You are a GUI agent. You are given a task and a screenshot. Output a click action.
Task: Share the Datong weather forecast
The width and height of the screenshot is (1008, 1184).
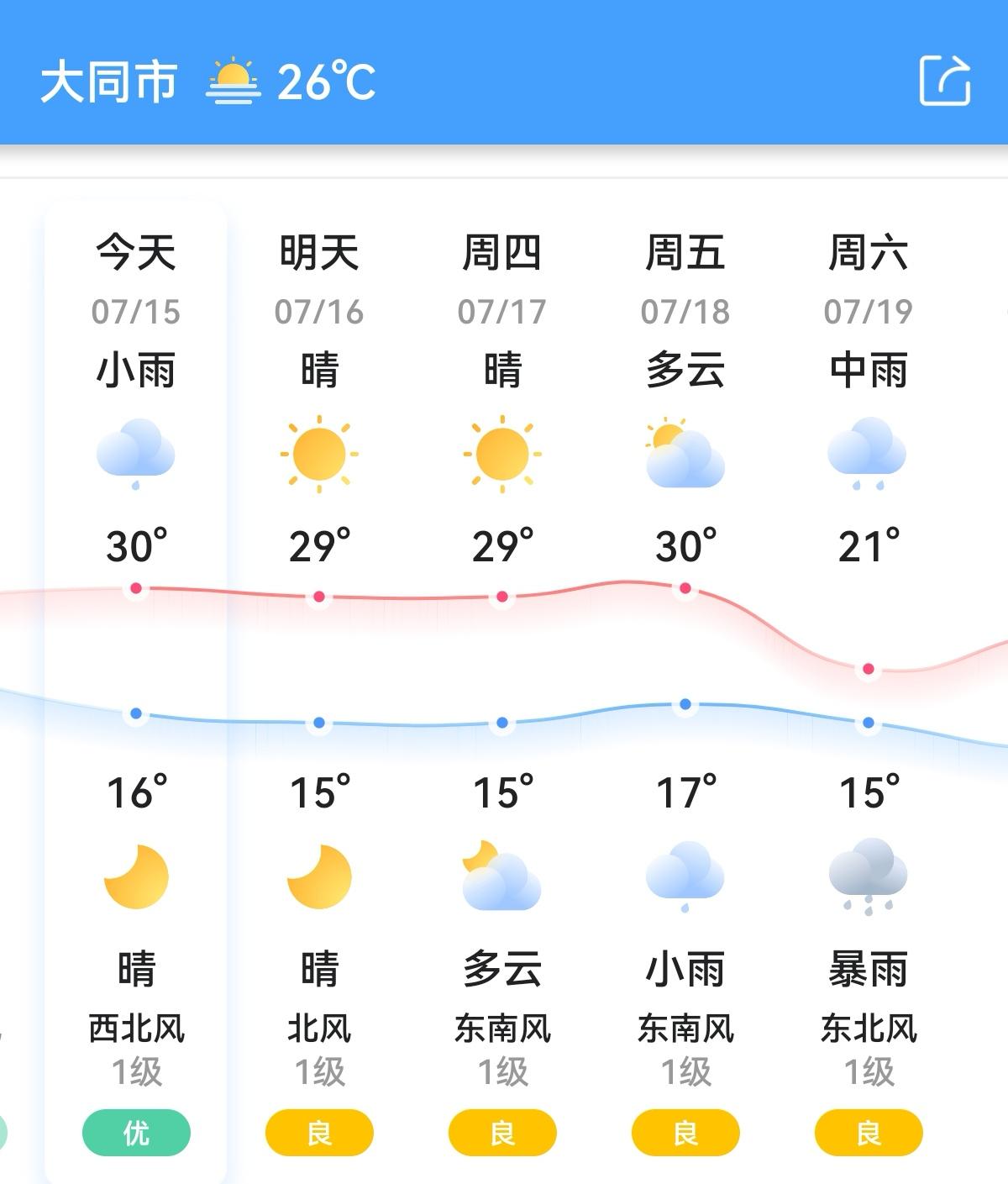[x=945, y=82]
